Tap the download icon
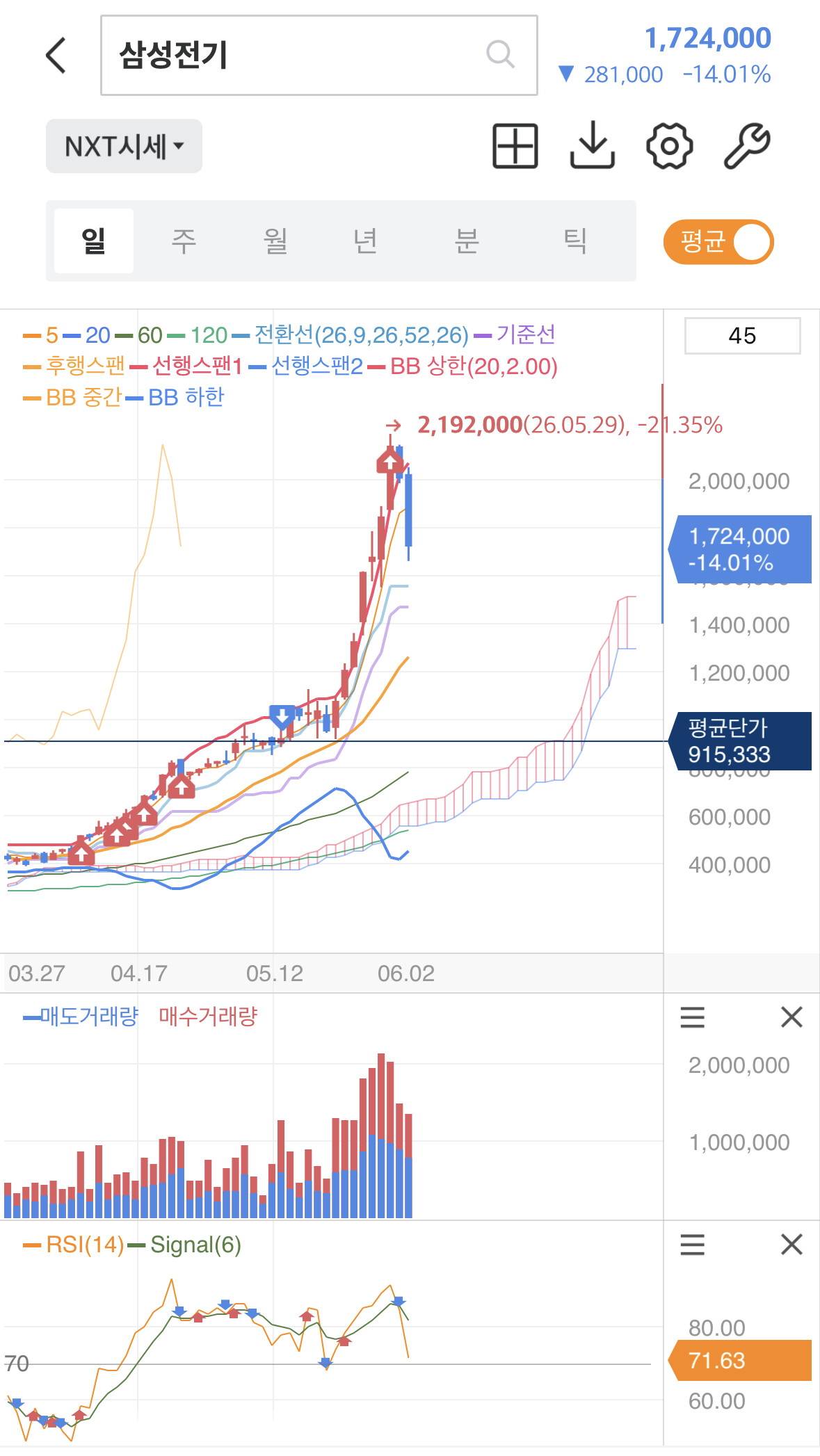 pos(593,145)
